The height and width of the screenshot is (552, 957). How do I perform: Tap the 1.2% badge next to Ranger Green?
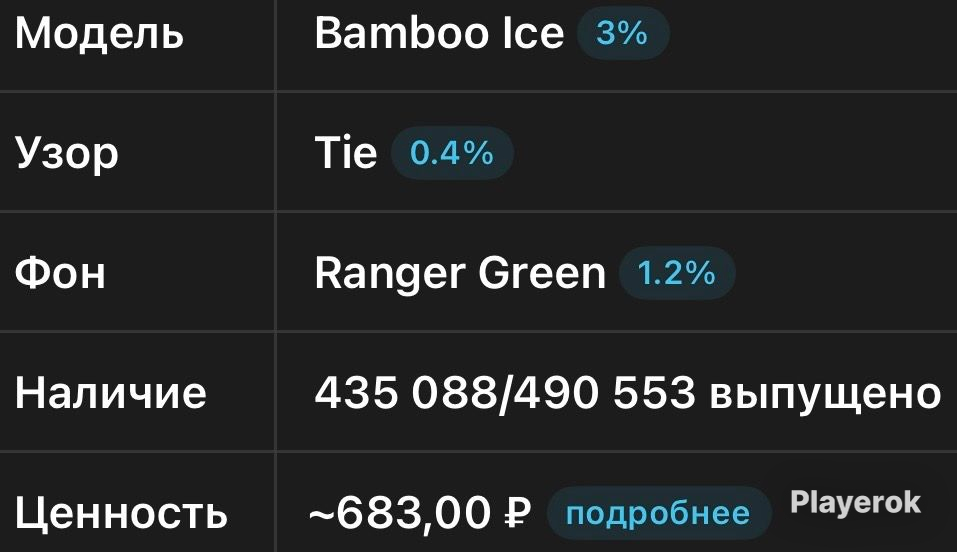676,272
